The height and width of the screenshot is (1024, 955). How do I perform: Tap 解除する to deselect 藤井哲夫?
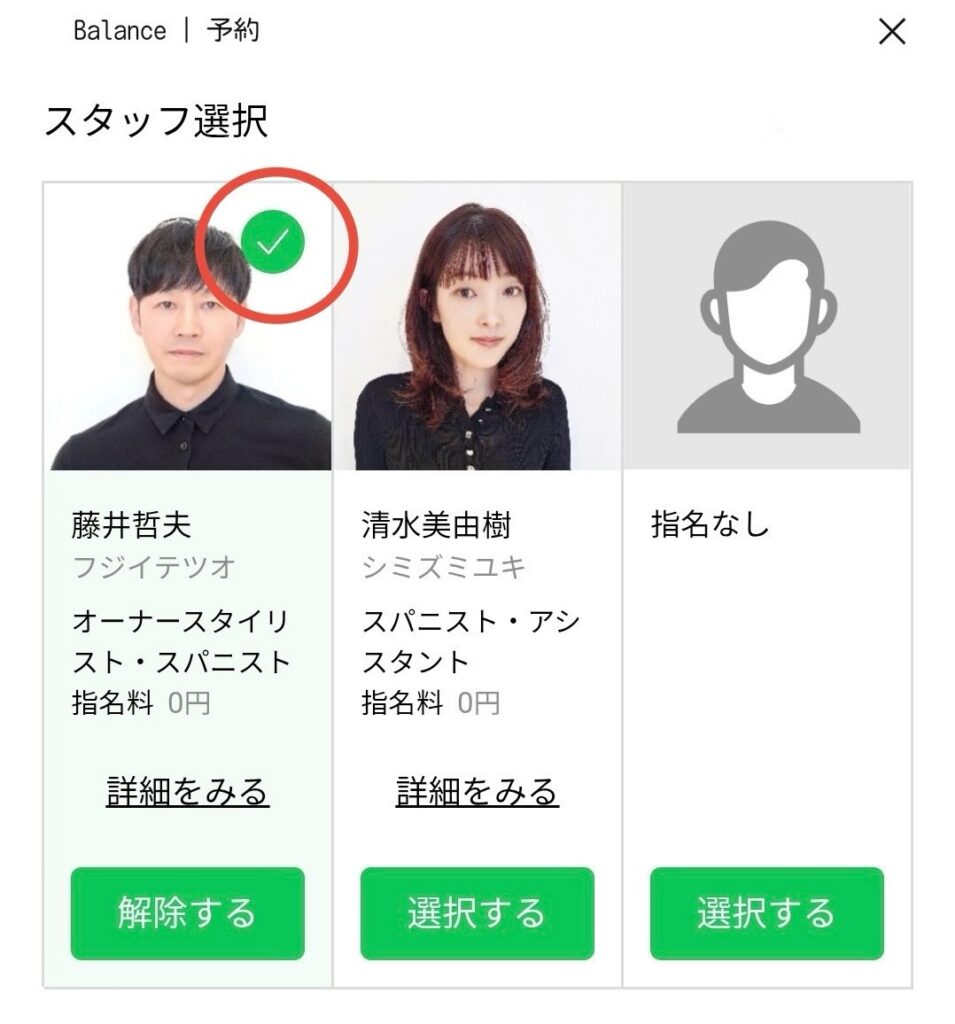[187, 913]
